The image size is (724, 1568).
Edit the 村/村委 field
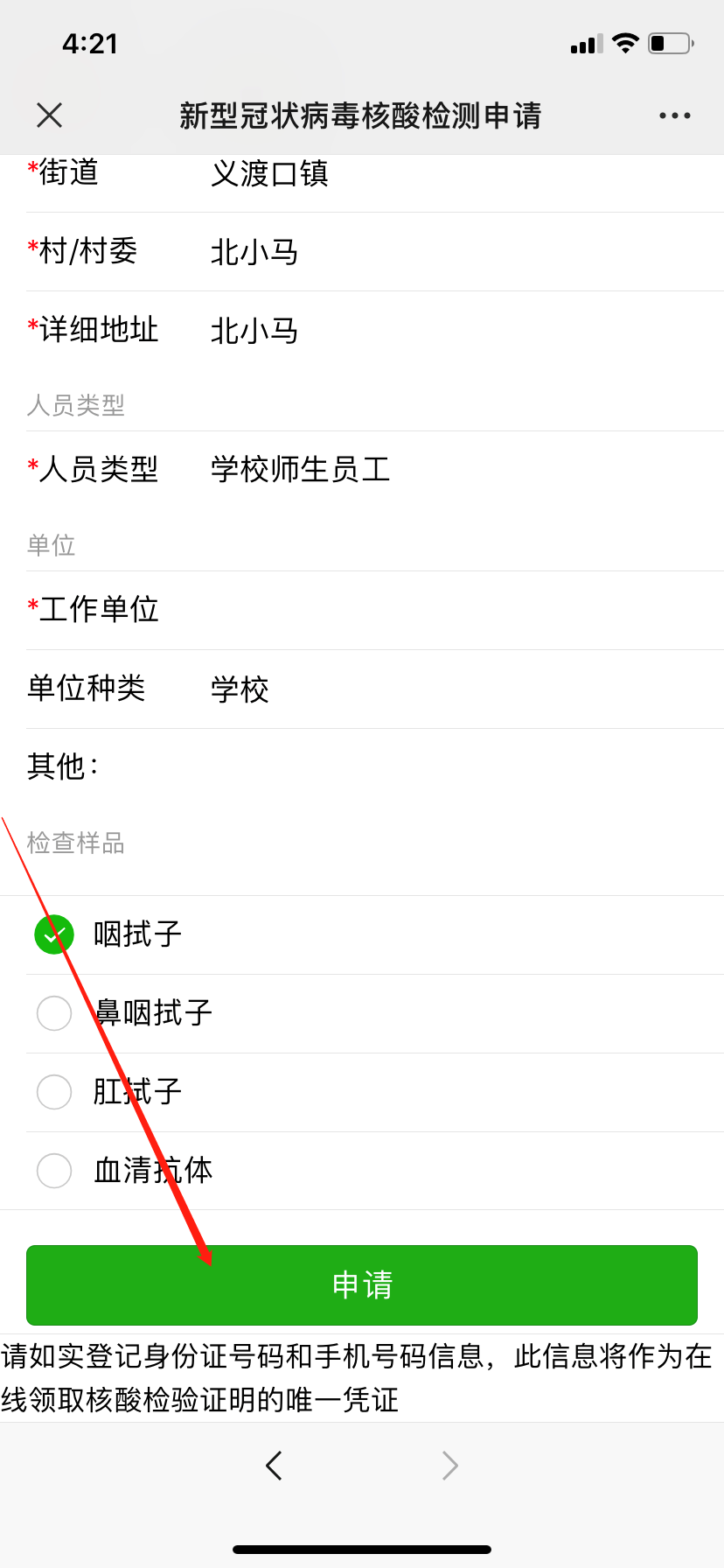[x=375, y=252]
